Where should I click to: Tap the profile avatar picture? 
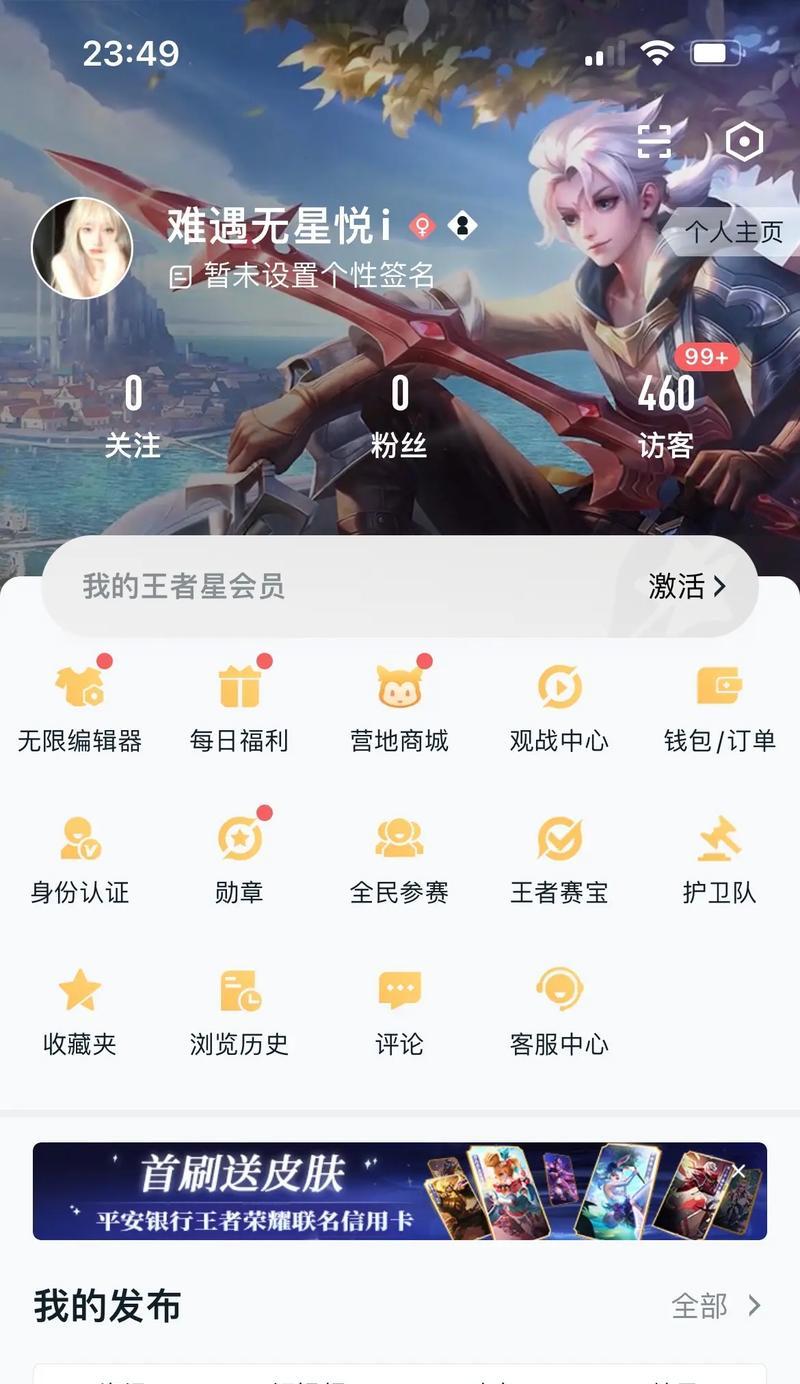82,248
